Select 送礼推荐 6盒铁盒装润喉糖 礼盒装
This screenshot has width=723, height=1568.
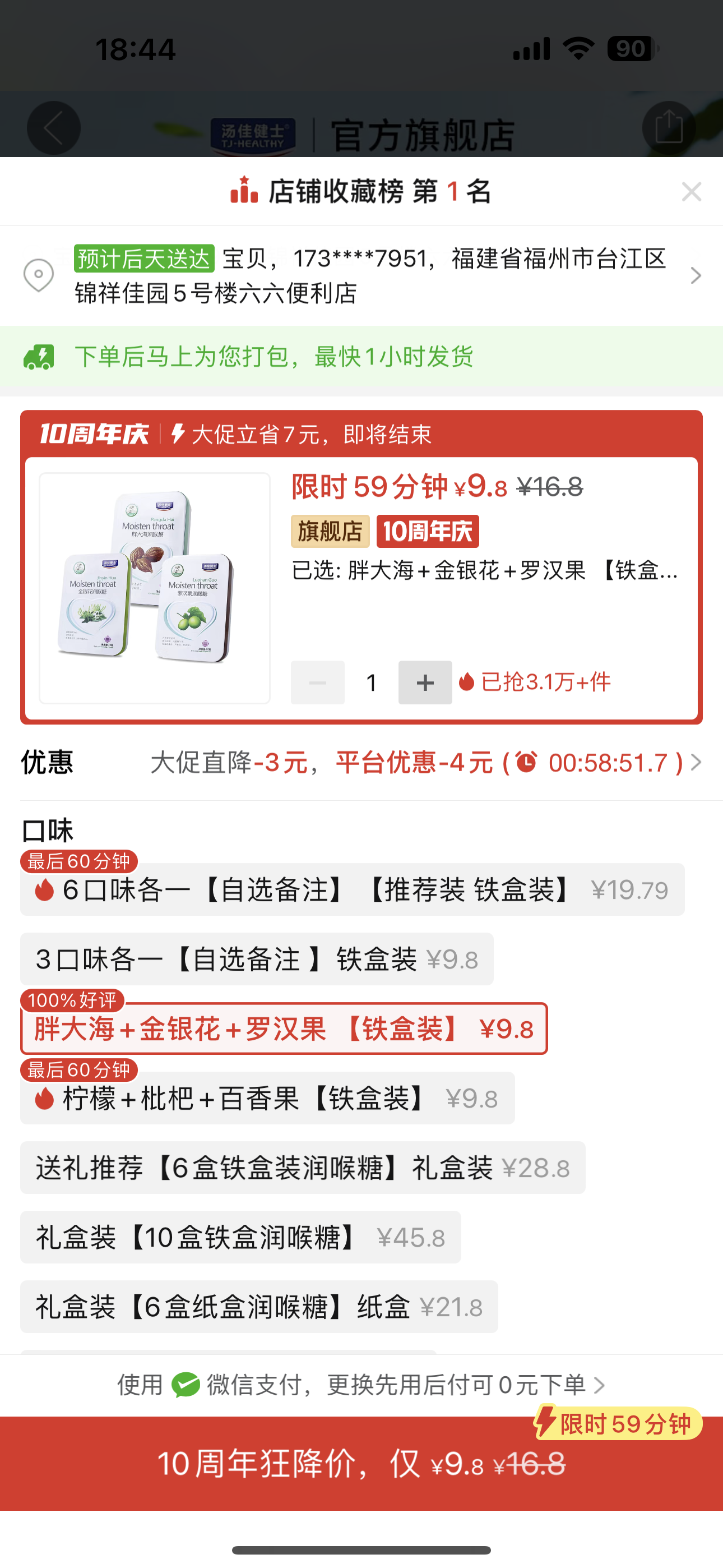(303, 1168)
